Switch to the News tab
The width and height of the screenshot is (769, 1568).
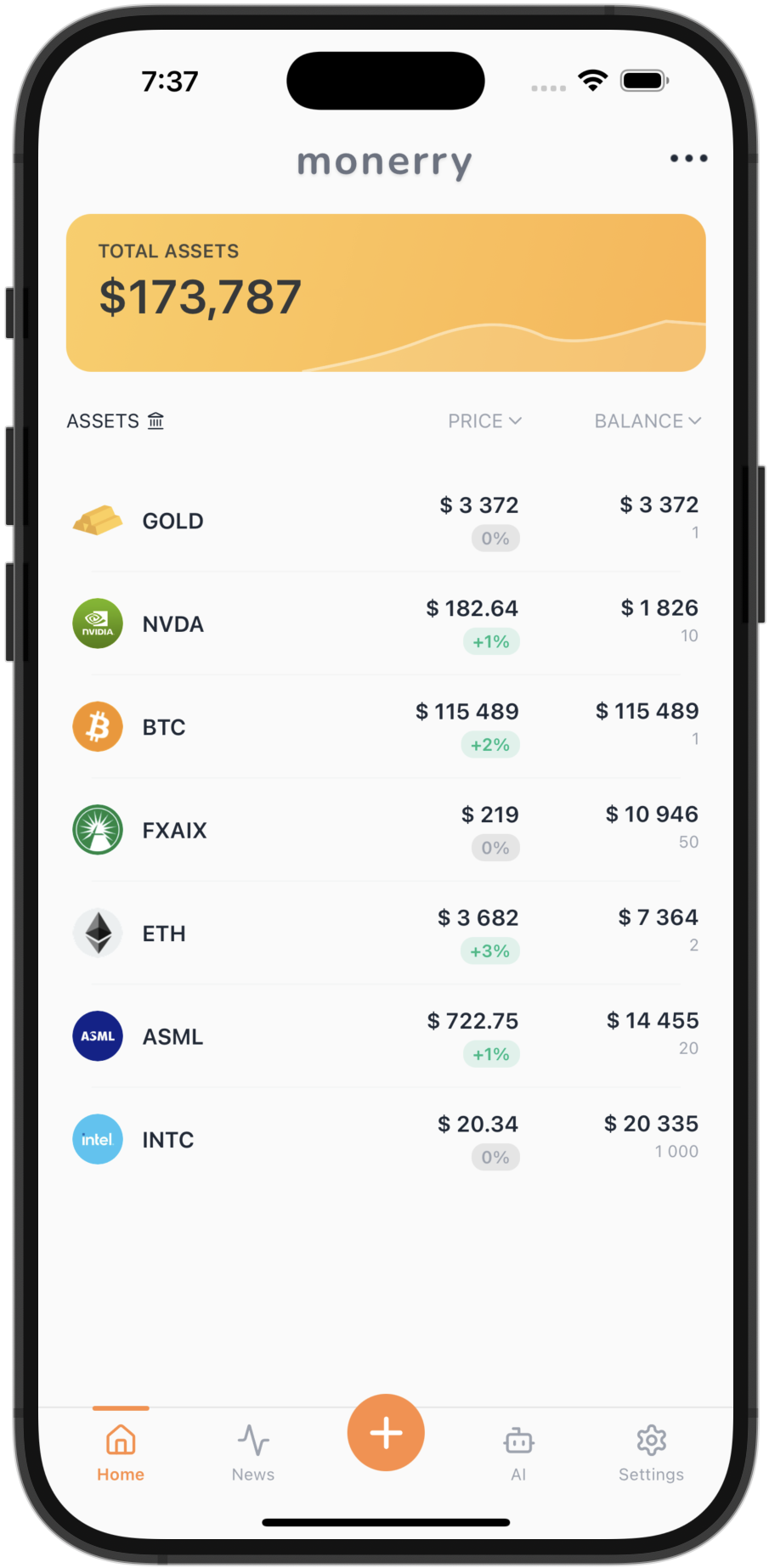click(x=253, y=1453)
